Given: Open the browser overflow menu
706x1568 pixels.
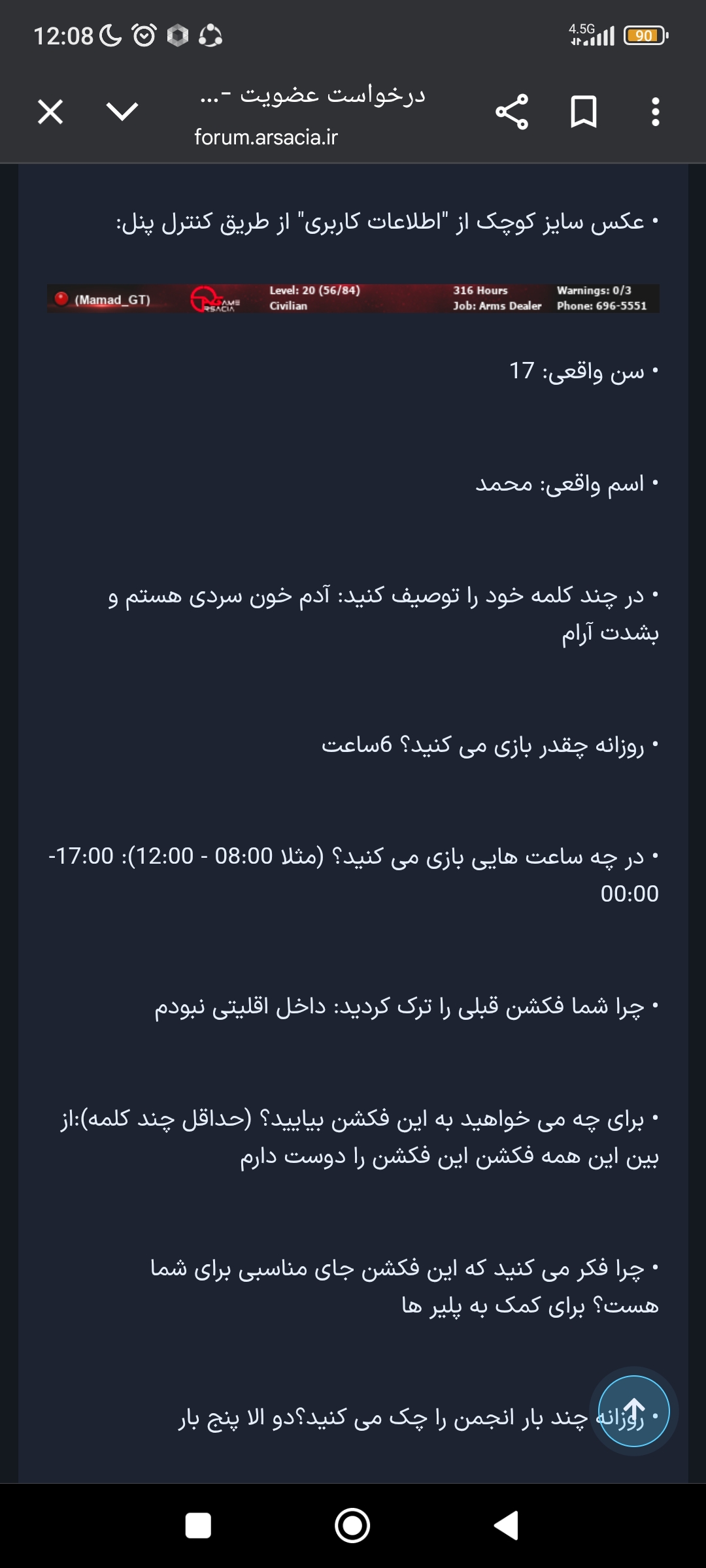Looking at the screenshot, I should point(655,112).
